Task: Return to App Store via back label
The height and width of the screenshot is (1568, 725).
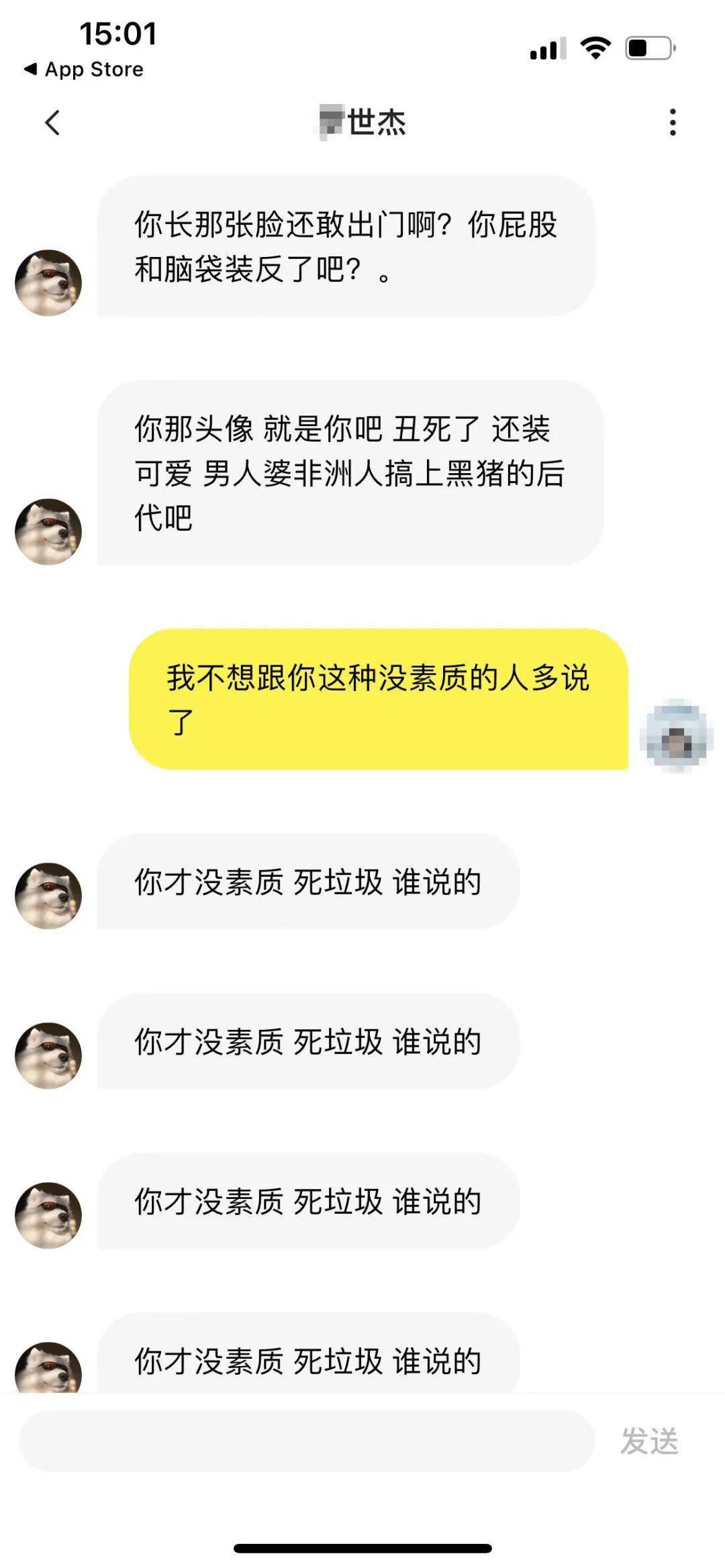Action: (x=83, y=68)
